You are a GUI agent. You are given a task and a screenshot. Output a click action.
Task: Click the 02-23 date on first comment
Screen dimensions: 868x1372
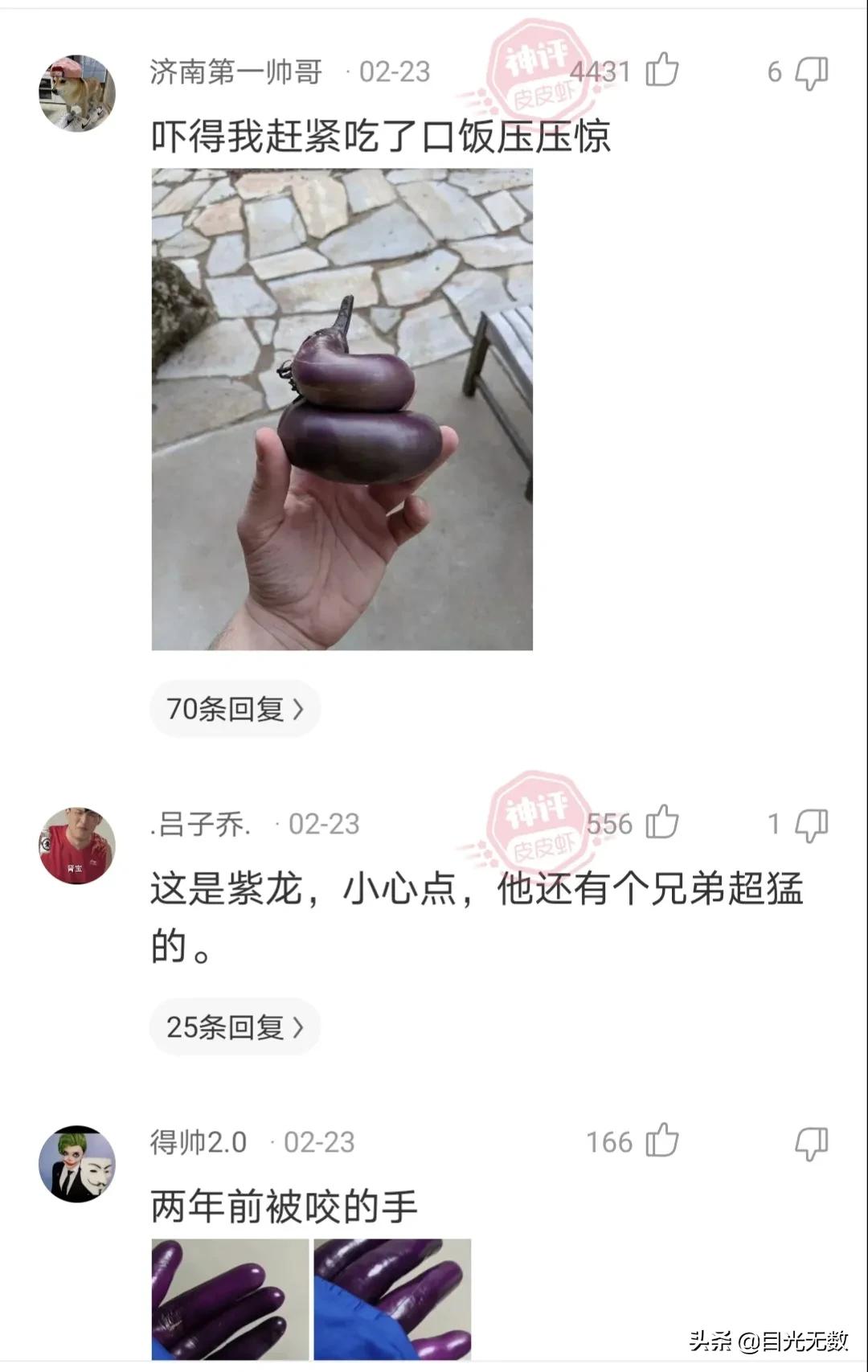[395, 72]
